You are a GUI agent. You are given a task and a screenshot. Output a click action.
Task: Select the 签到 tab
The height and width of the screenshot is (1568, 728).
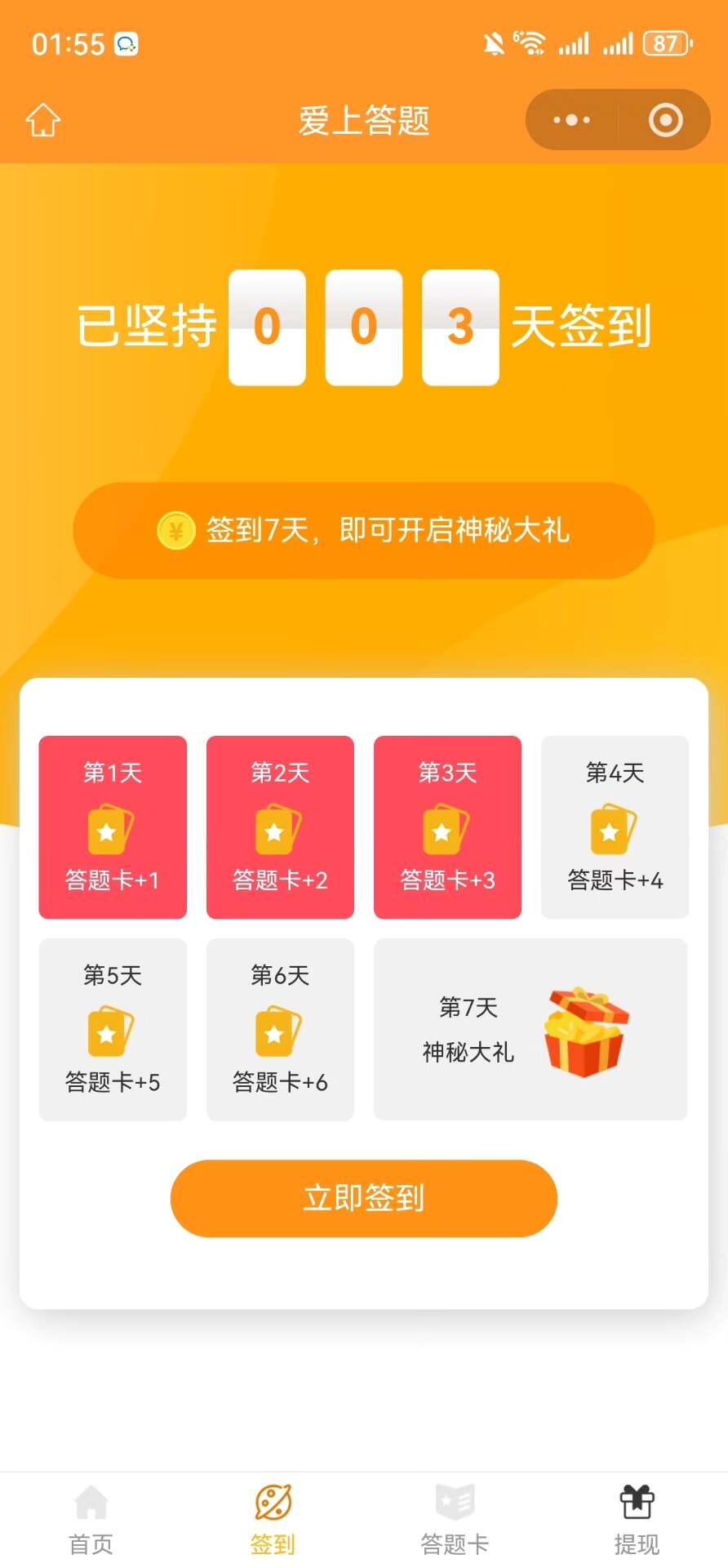[x=273, y=1520]
